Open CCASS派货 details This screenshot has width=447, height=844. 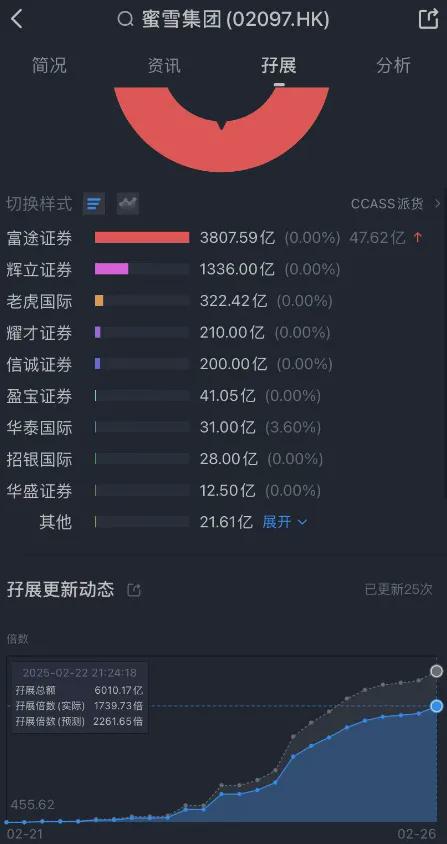tap(396, 204)
